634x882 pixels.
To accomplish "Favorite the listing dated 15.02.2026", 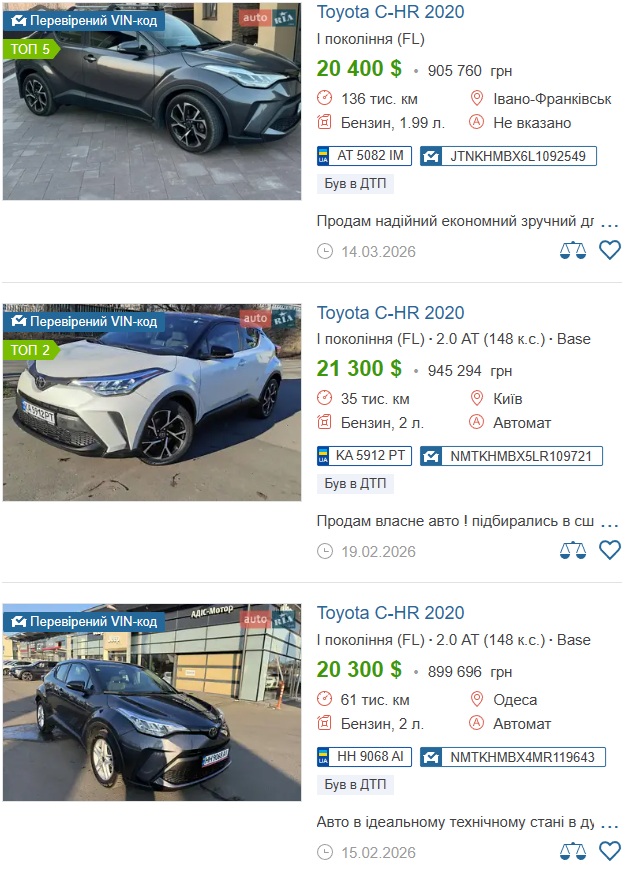I will click(x=610, y=851).
